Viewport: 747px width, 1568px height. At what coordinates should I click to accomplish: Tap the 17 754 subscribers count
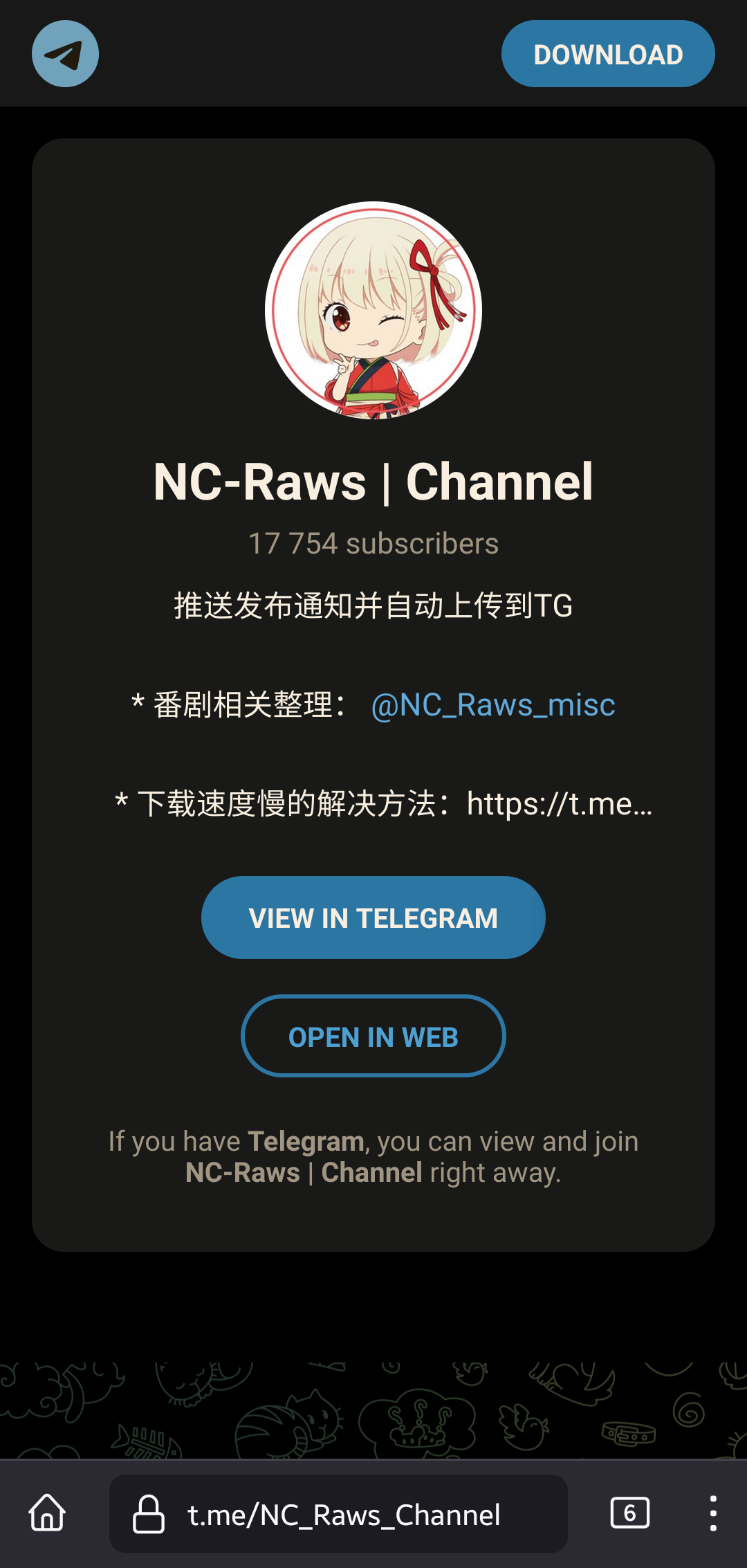[x=373, y=544]
